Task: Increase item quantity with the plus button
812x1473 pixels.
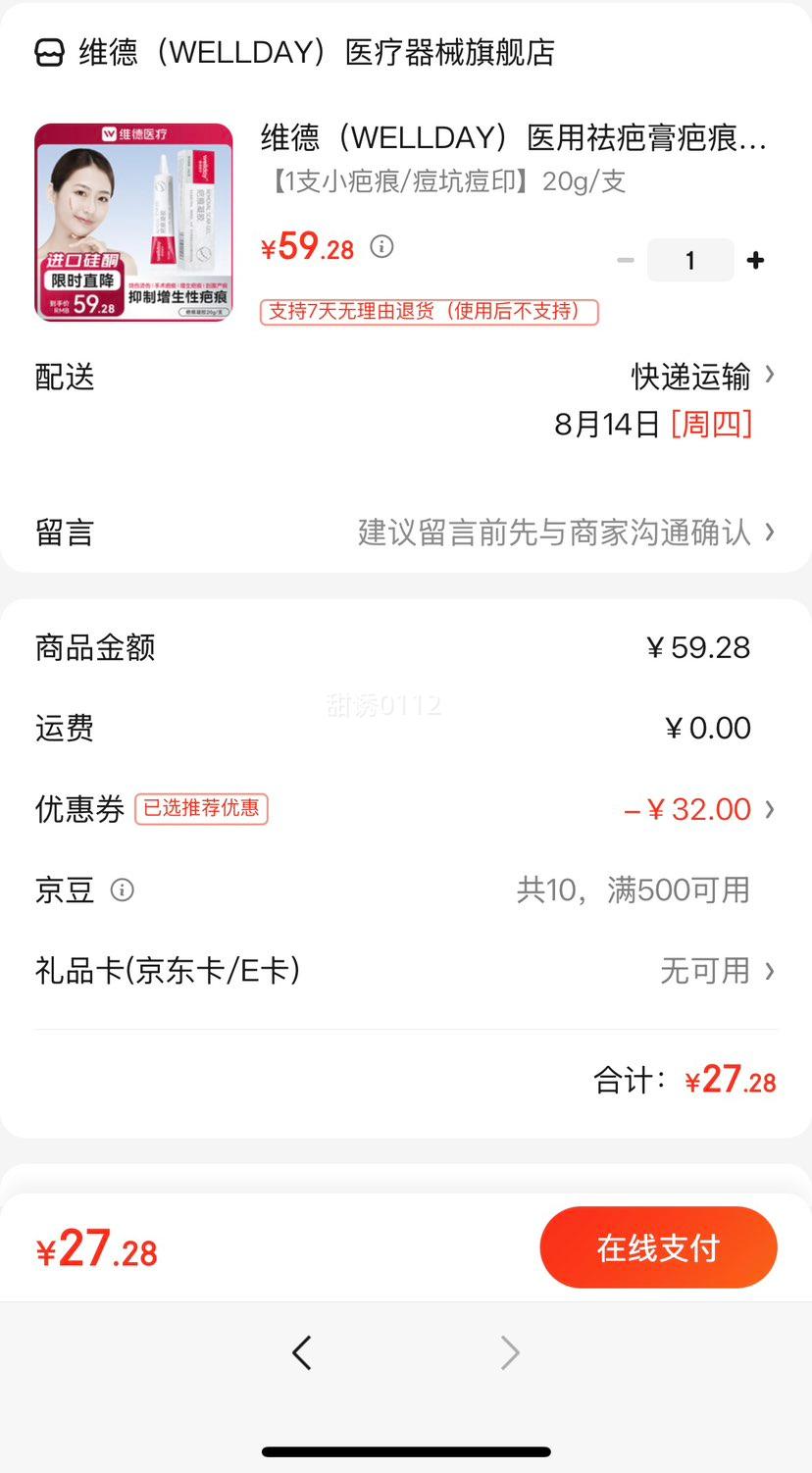Action: coord(755,260)
